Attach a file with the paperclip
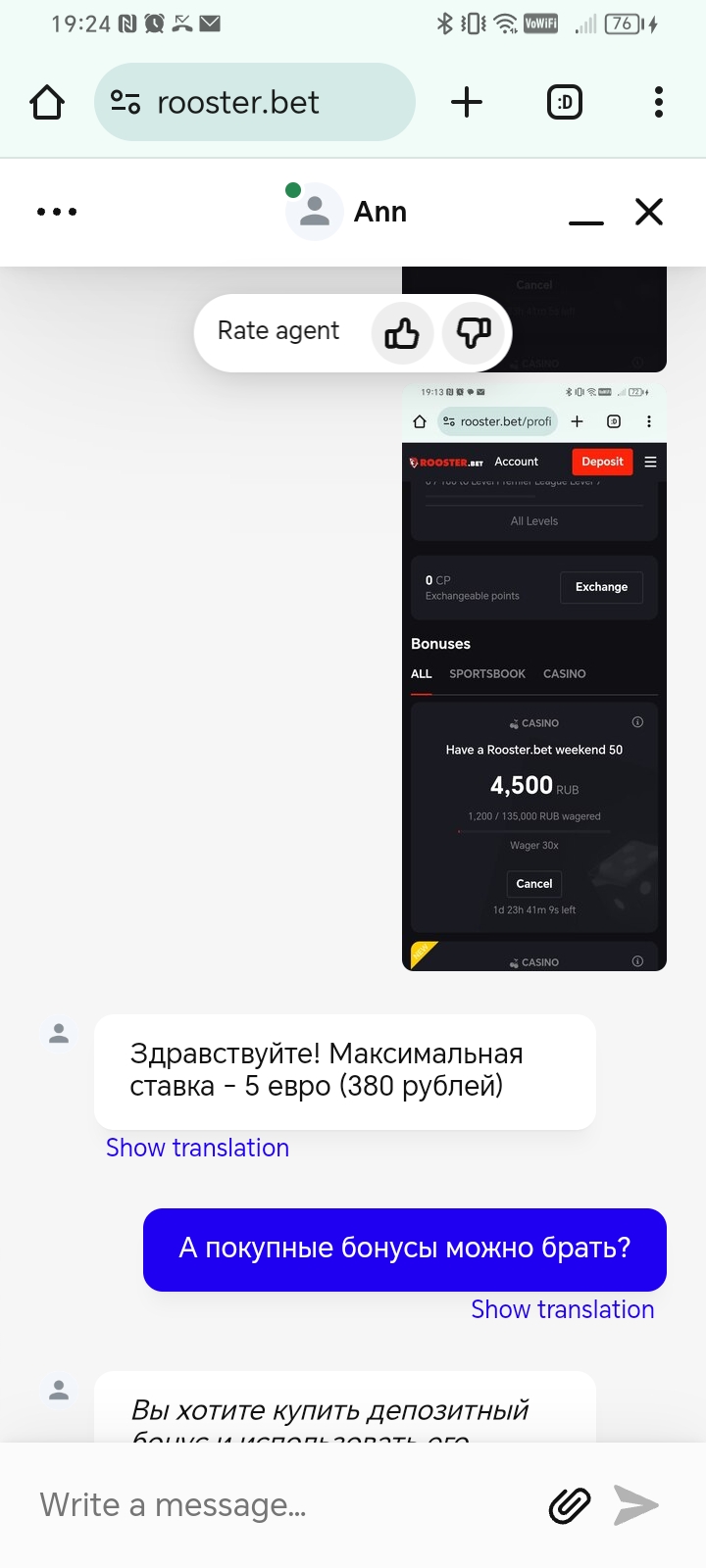 [570, 1505]
